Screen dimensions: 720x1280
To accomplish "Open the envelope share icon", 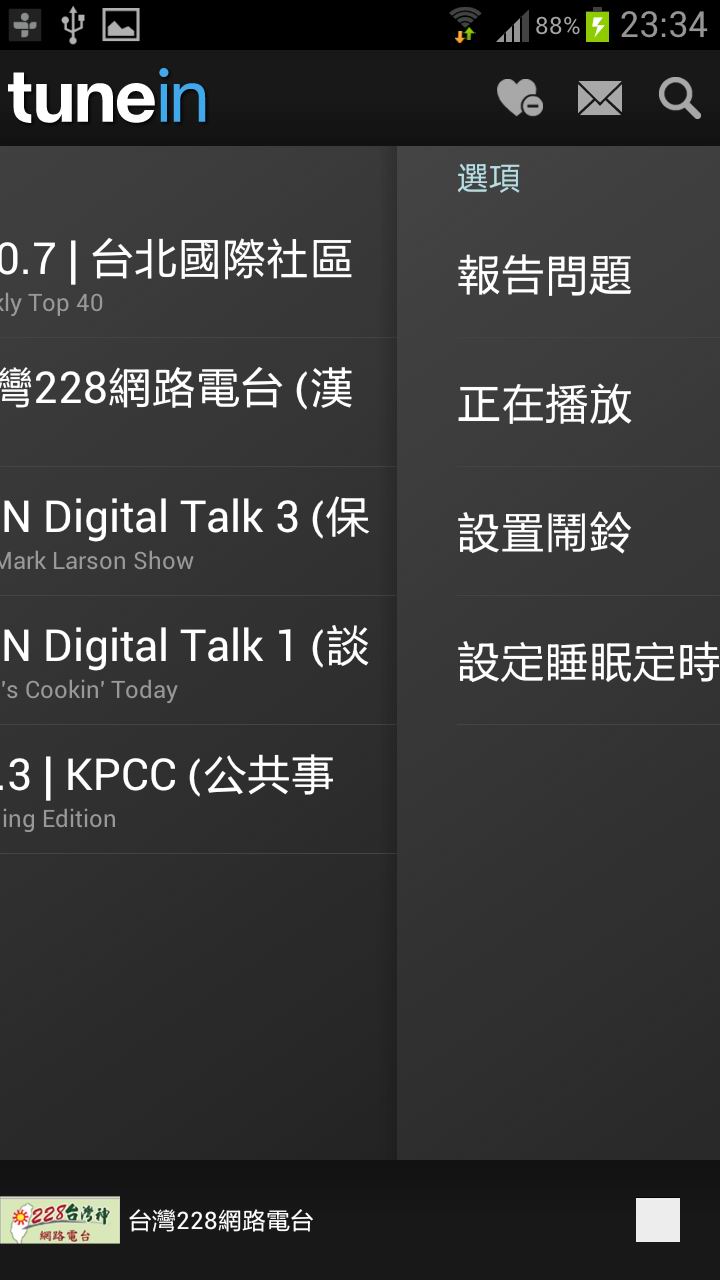I will coord(600,98).
